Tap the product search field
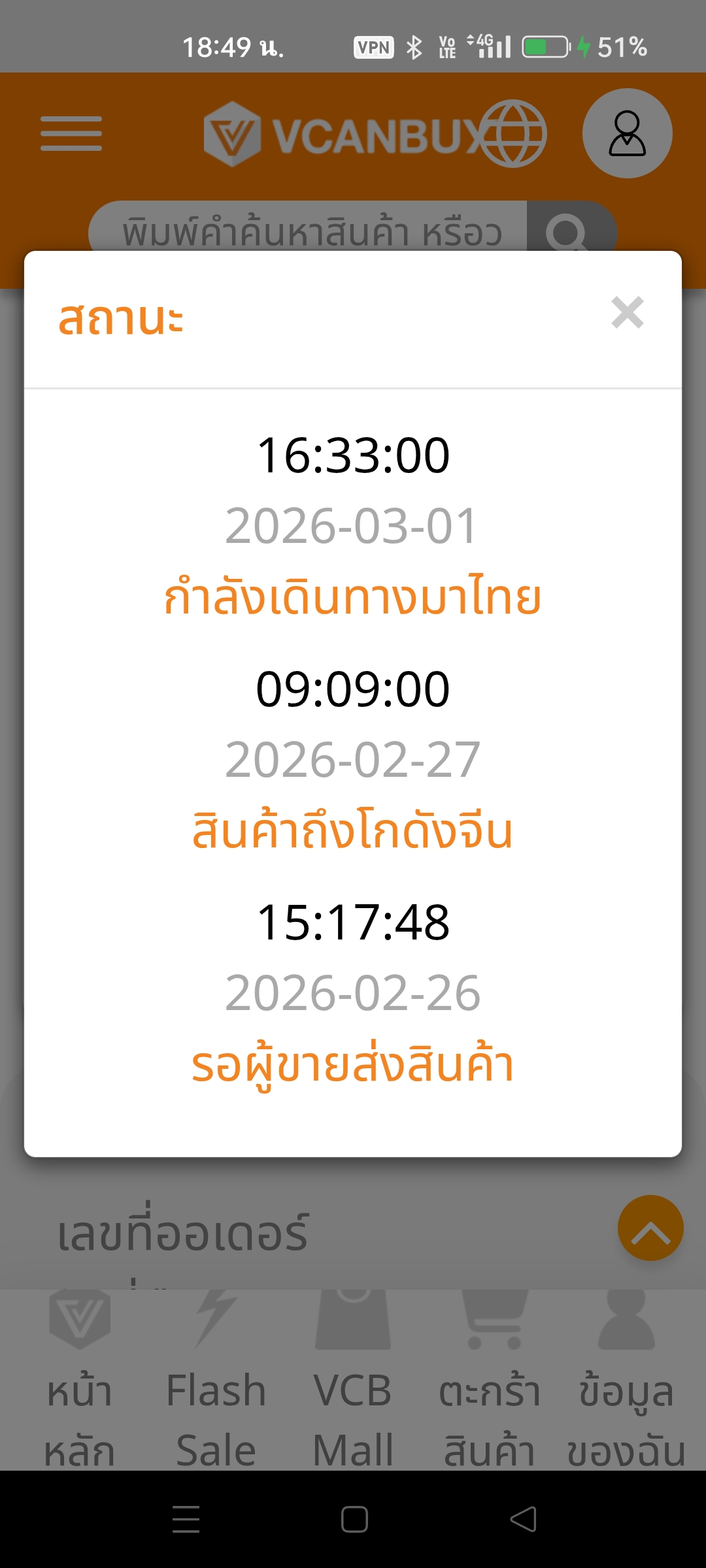Viewport: 706px width, 1568px height. (x=308, y=227)
